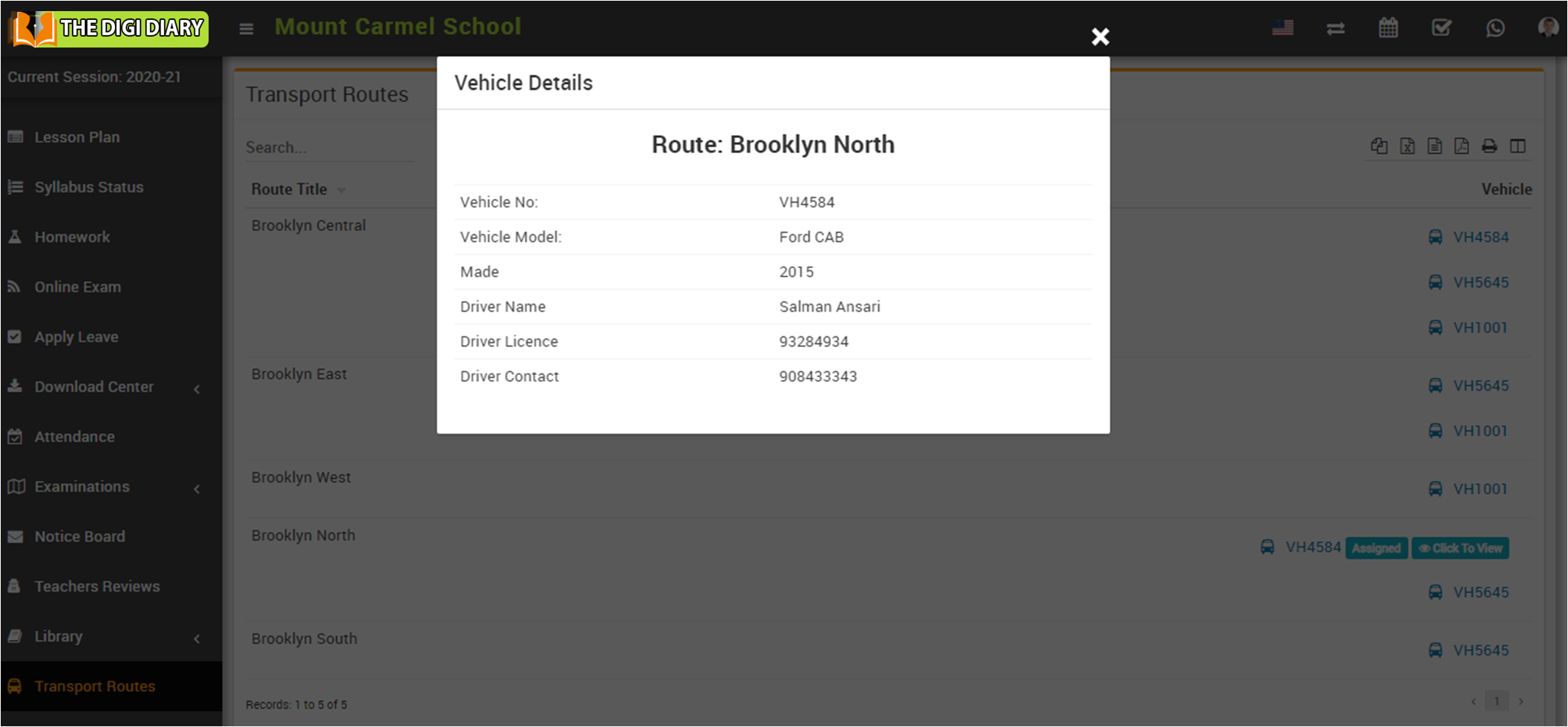Select Online Exam in sidebar
1568x727 pixels.
pyautogui.click(x=77, y=287)
